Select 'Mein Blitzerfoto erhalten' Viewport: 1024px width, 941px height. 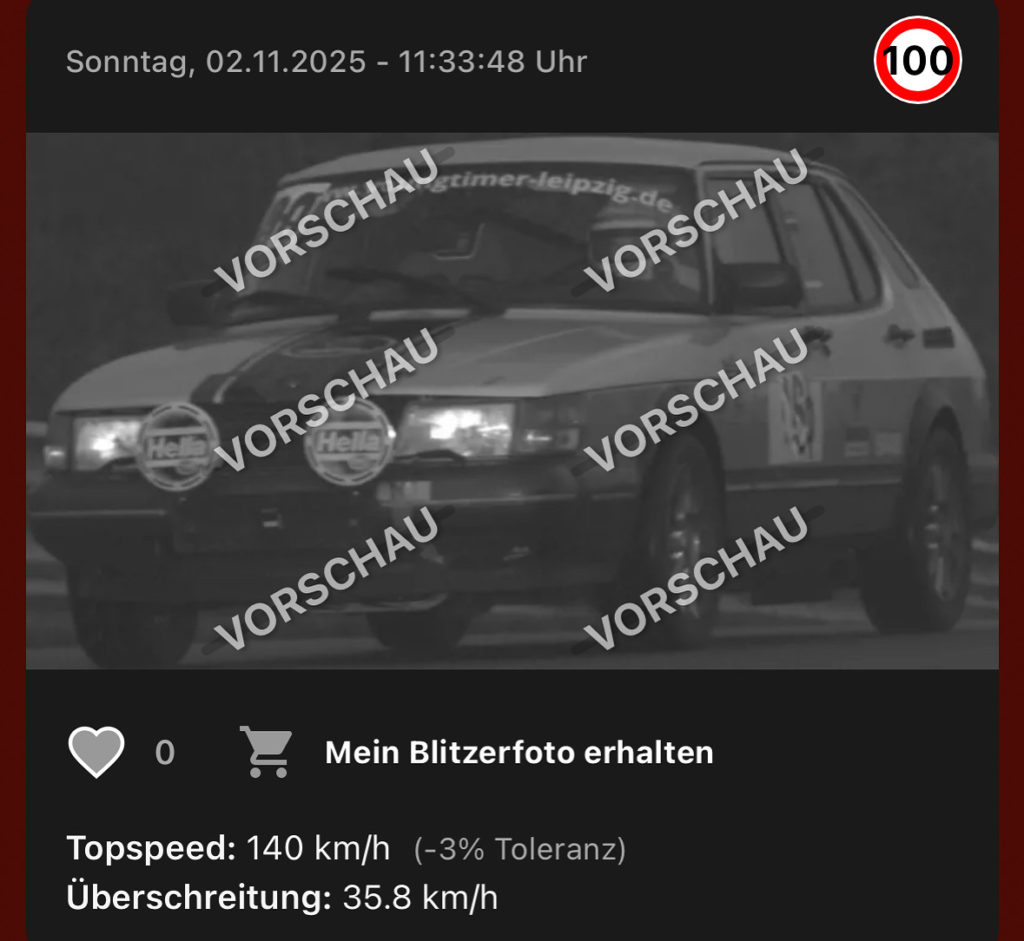click(519, 753)
